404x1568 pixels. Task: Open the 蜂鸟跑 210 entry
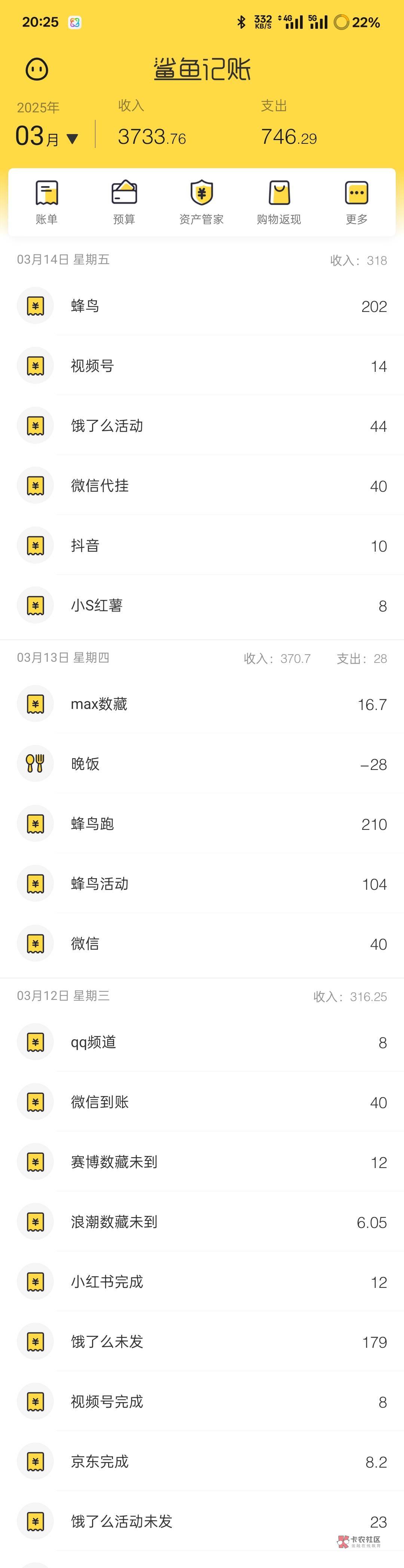pos(202,824)
